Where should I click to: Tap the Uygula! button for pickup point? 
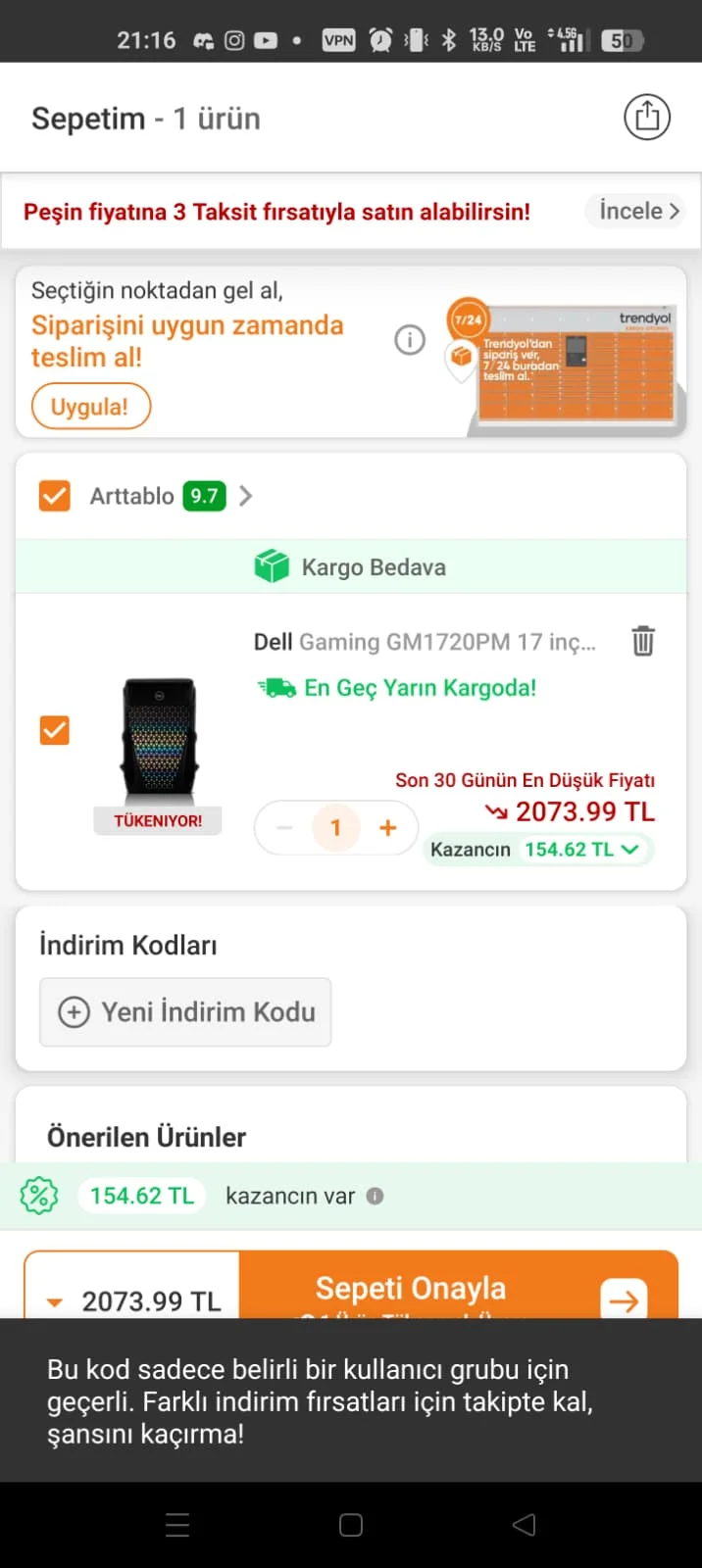coord(90,407)
